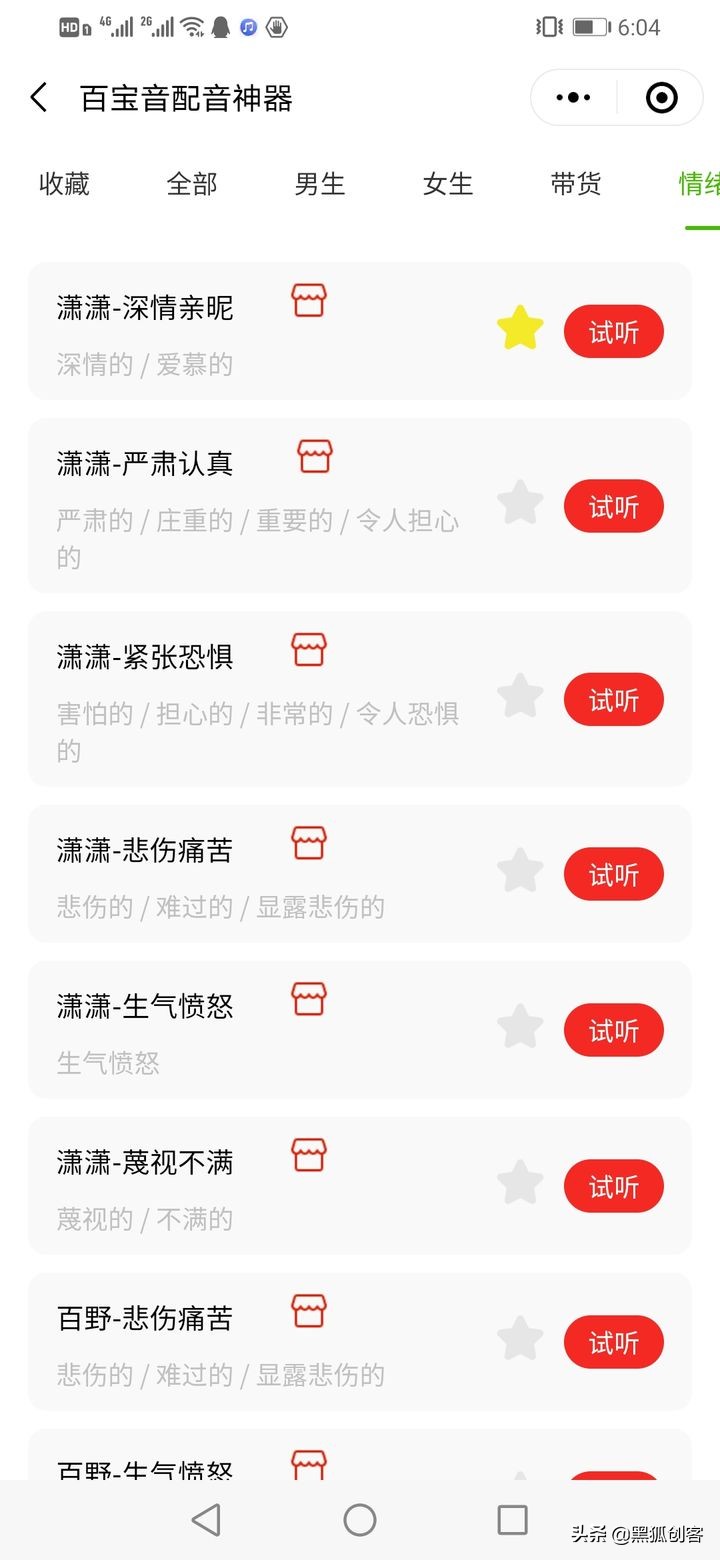Unfavorite 潇潇-深情亲昵 by tapping its yellow star
The width and height of the screenshot is (720, 1560).
coord(520,327)
